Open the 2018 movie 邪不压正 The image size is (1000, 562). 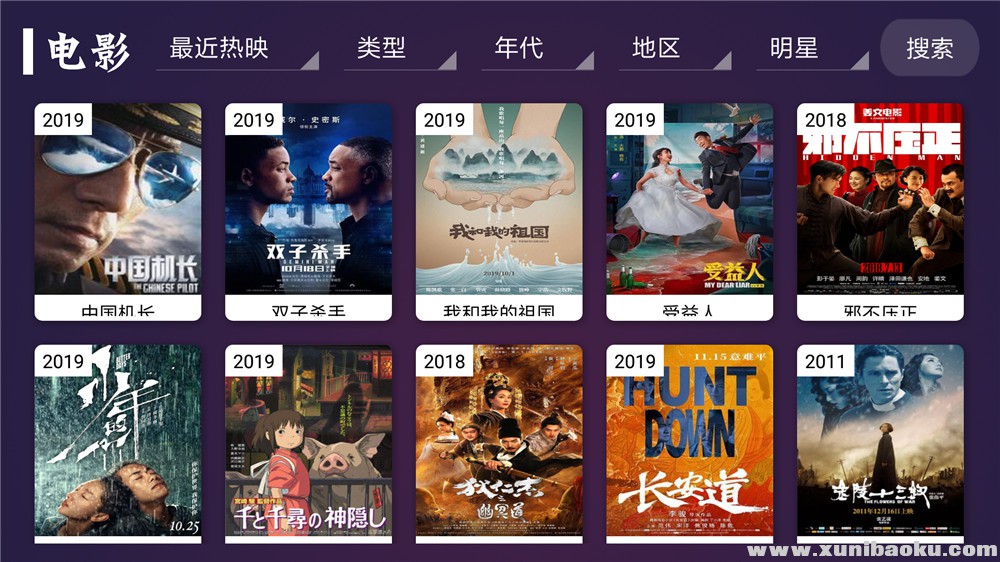click(880, 211)
